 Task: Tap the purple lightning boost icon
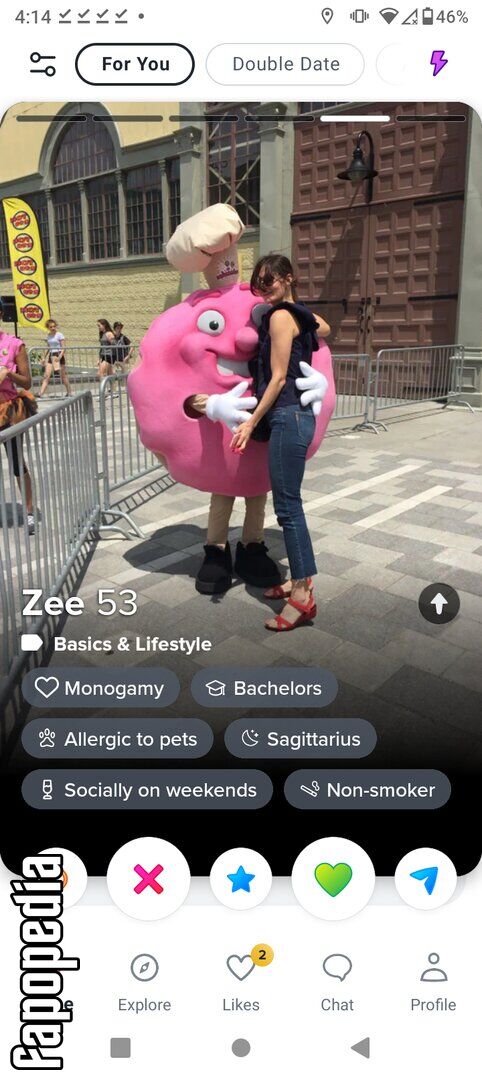pyautogui.click(x=439, y=63)
